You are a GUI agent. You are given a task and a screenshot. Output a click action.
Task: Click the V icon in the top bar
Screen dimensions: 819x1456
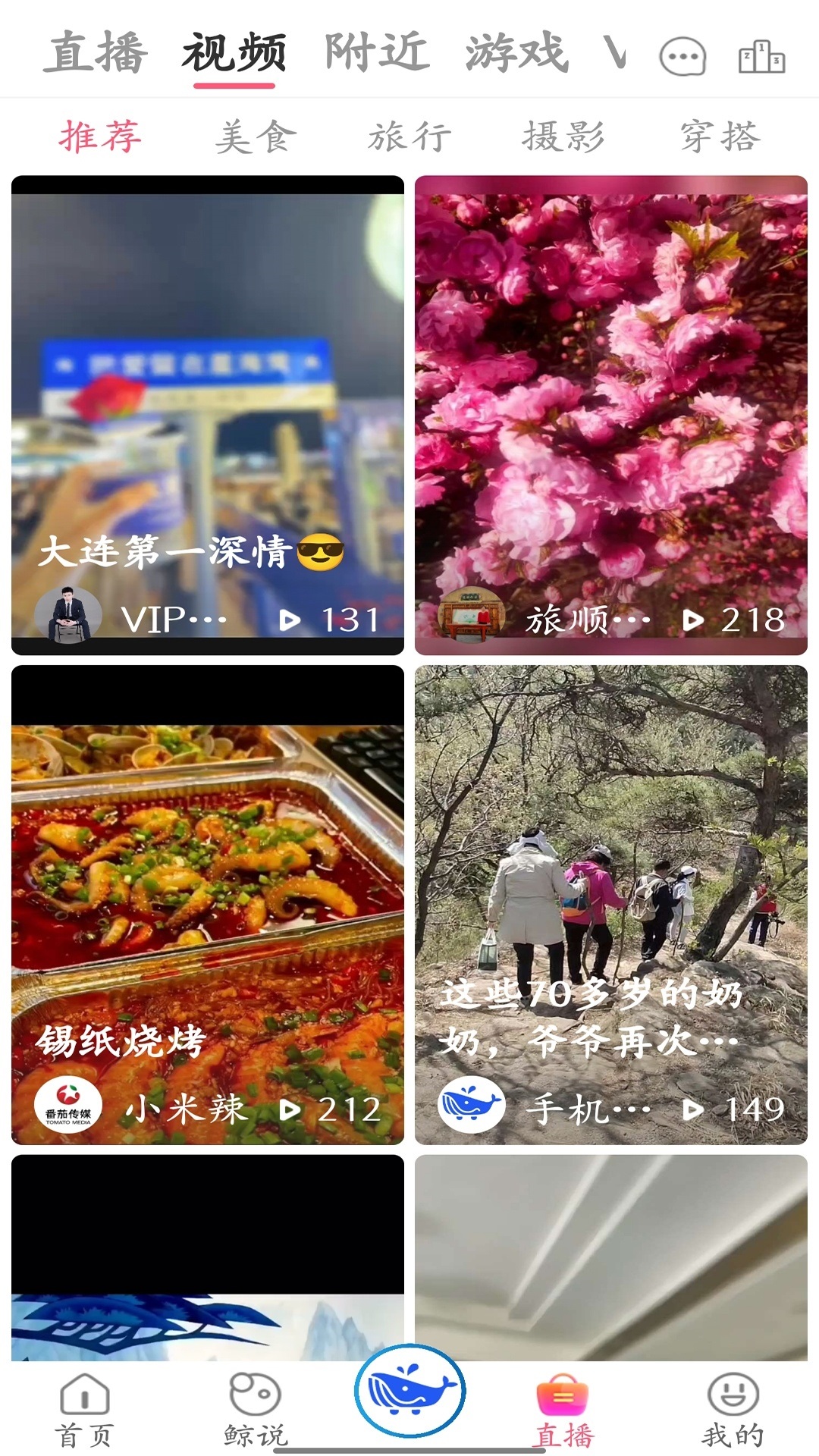(x=616, y=52)
